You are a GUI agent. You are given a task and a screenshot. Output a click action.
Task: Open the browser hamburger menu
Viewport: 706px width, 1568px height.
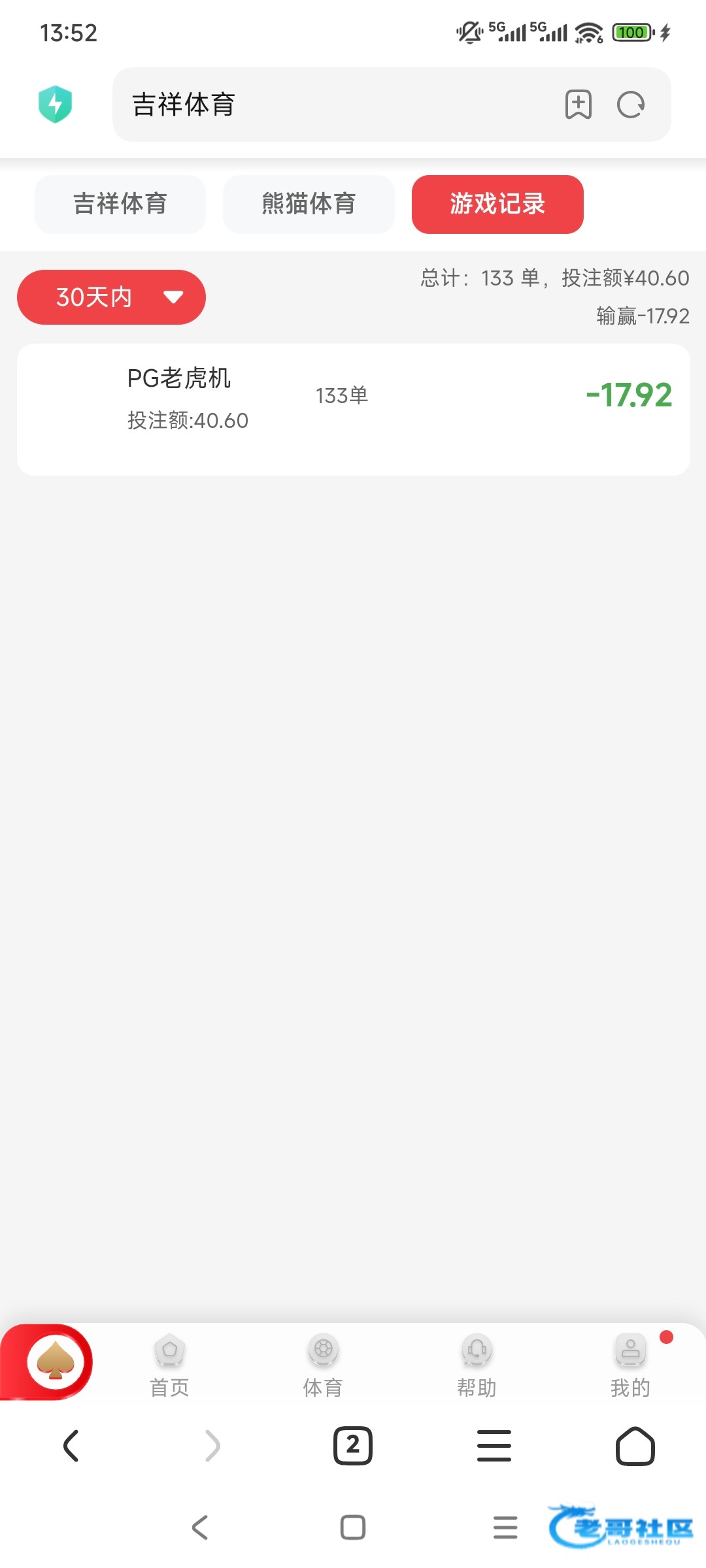click(494, 1446)
